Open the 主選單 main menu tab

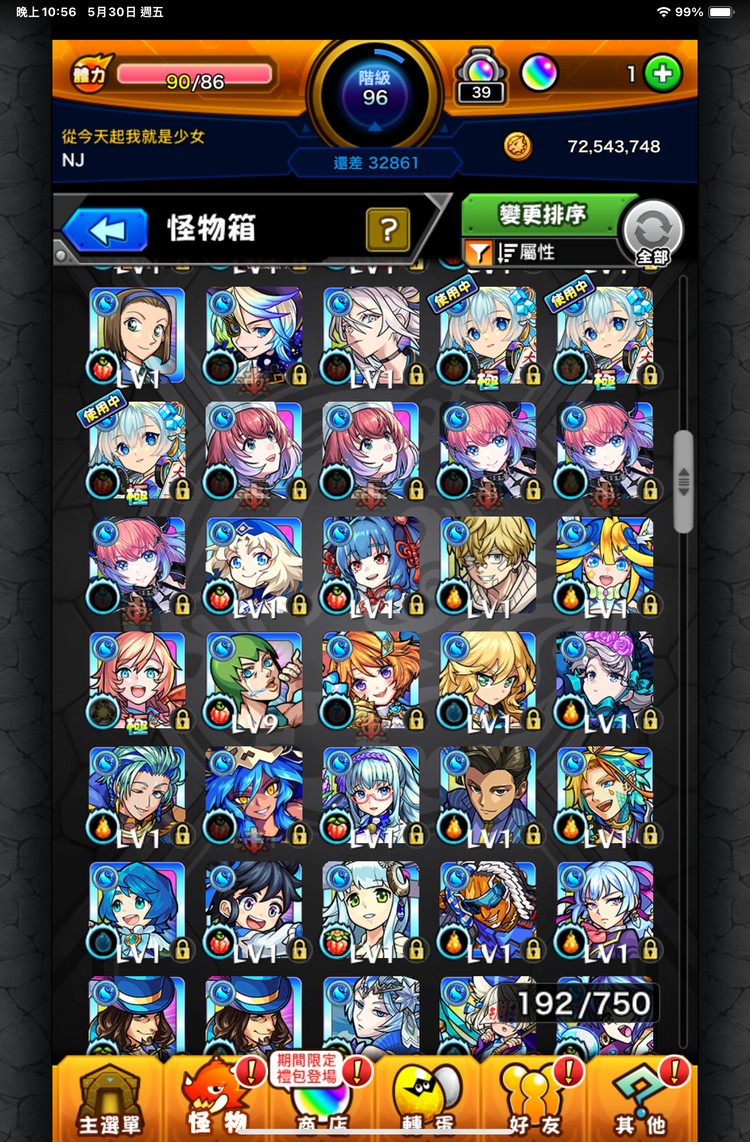(109, 1100)
